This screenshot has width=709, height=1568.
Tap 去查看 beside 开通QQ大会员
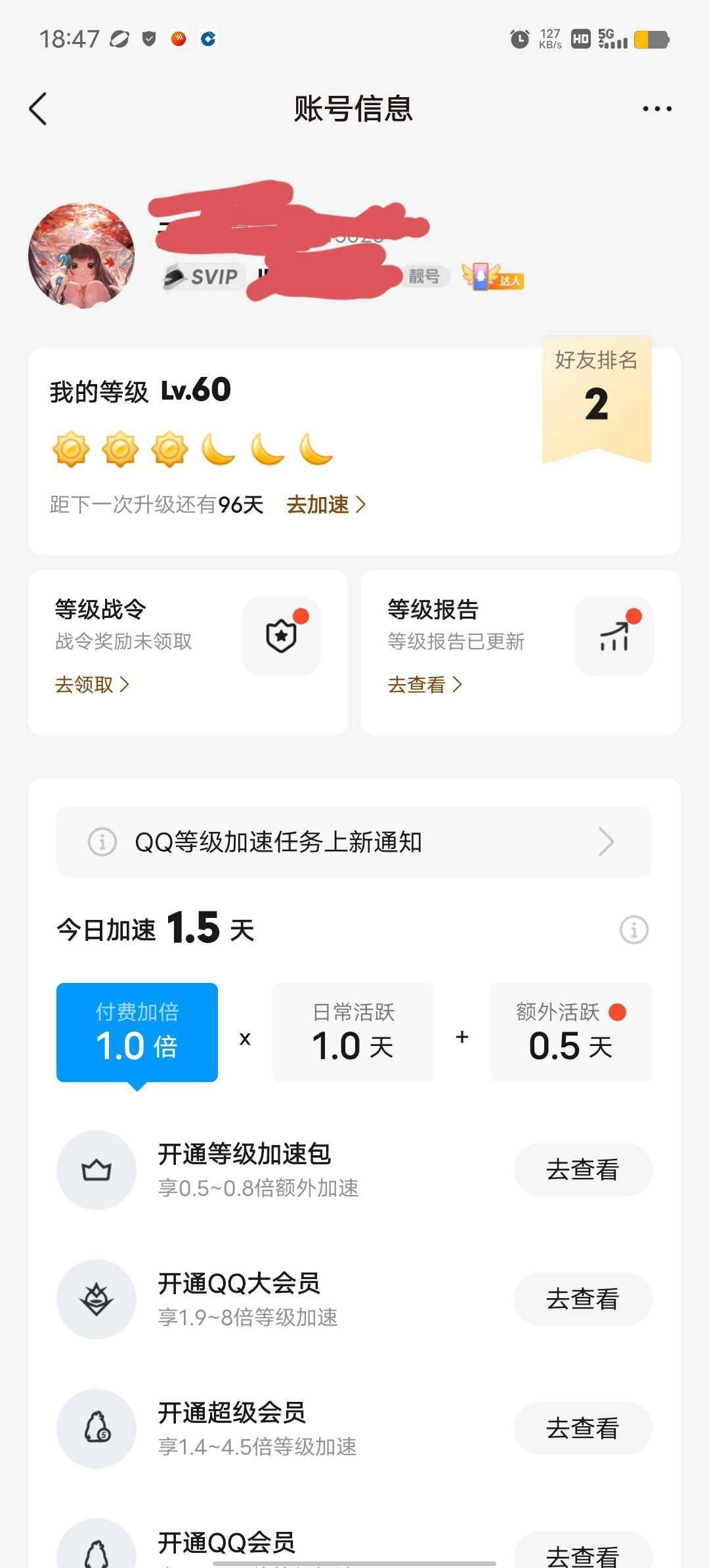pyautogui.click(x=582, y=1299)
